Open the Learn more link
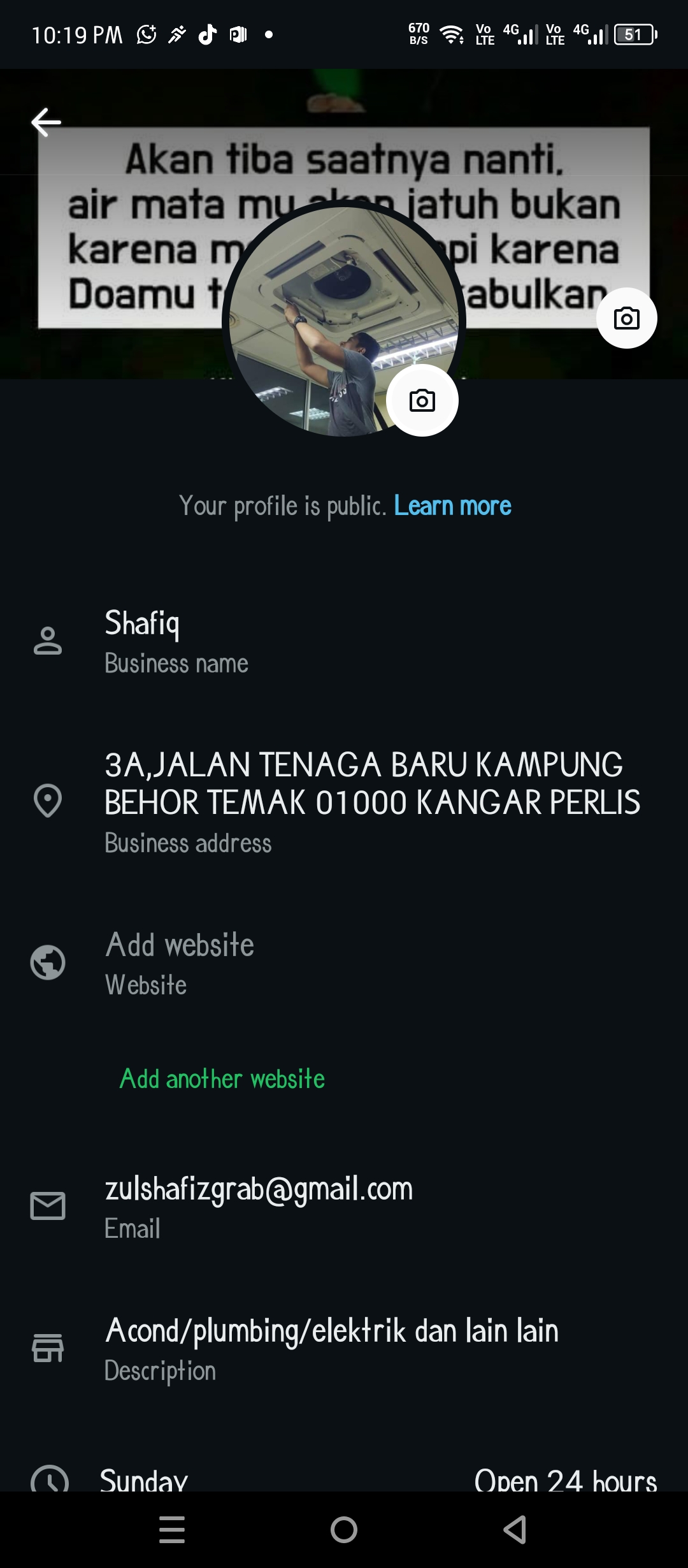The image size is (688, 1568). pyautogui.click(x=452, y=506)
